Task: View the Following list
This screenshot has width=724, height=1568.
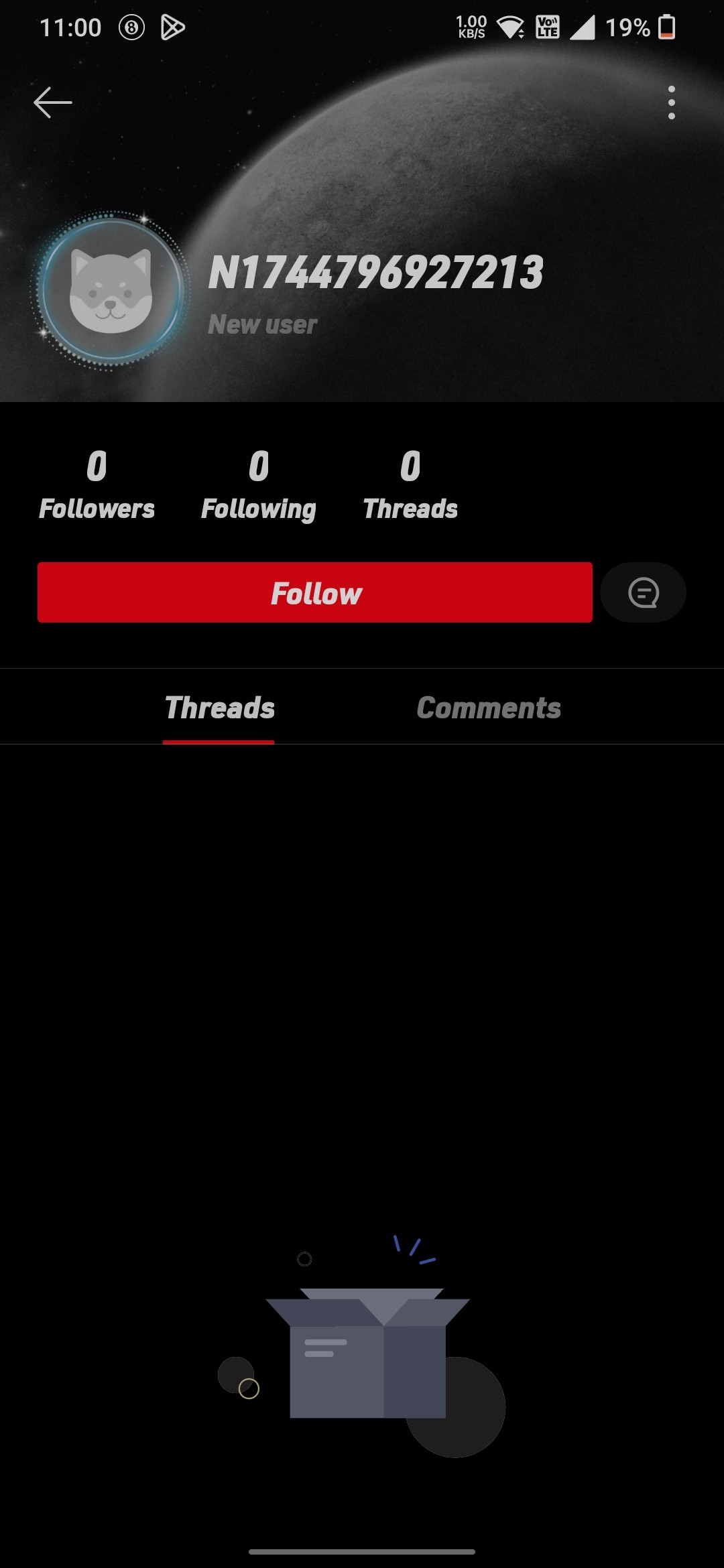Action: [258, 485]
